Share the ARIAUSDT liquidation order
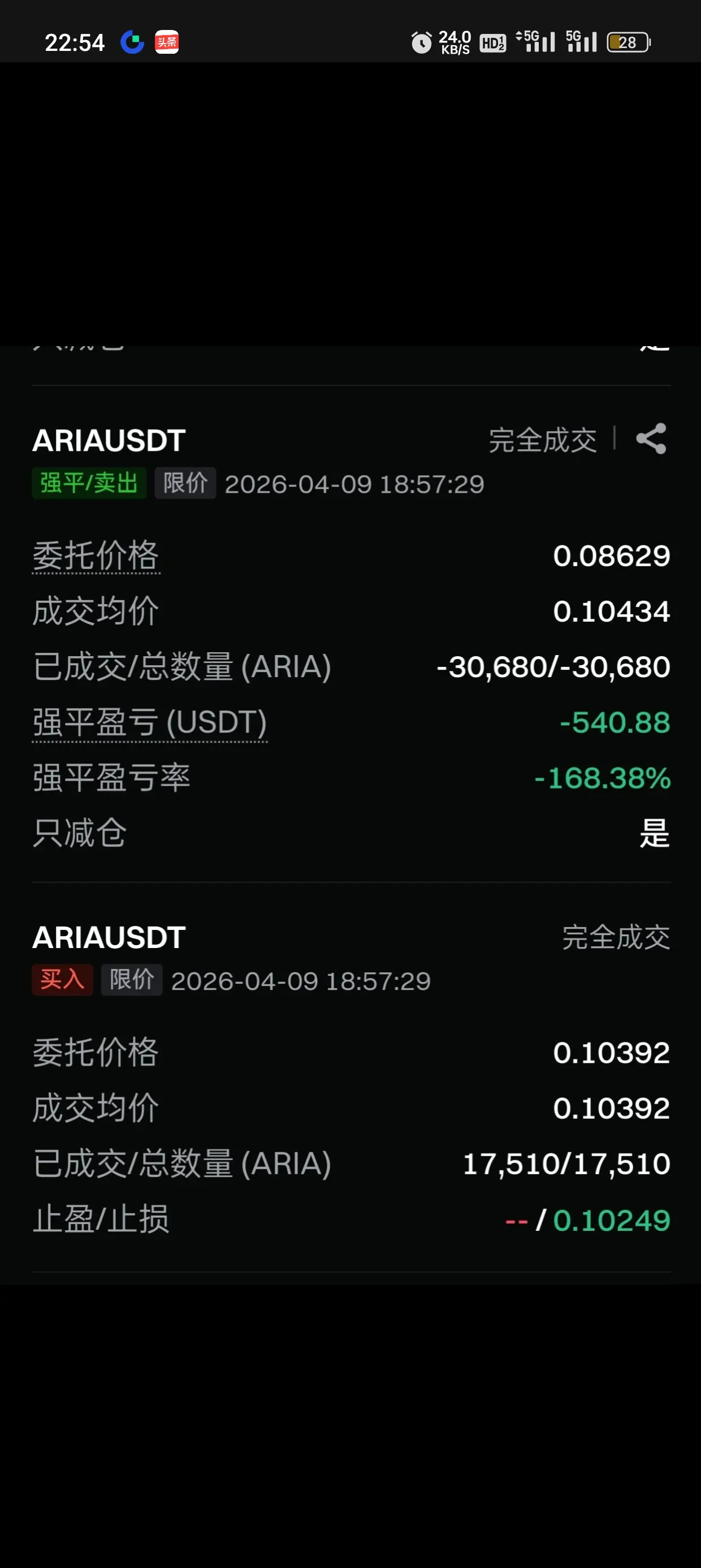The width and height of the screenshot is (701, 1568). click(651, 439)
